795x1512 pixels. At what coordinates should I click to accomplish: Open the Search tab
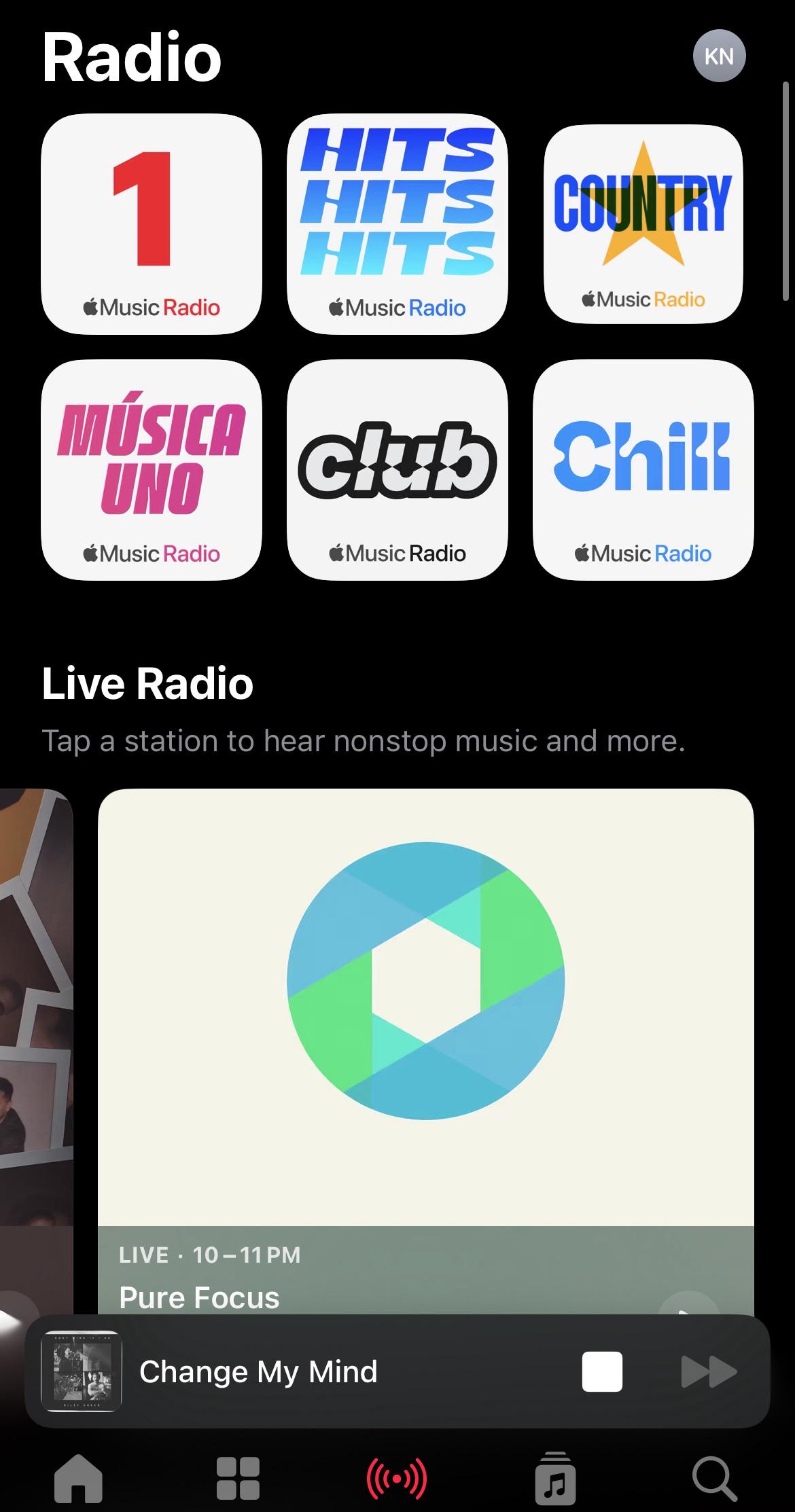pos(714,1478)
